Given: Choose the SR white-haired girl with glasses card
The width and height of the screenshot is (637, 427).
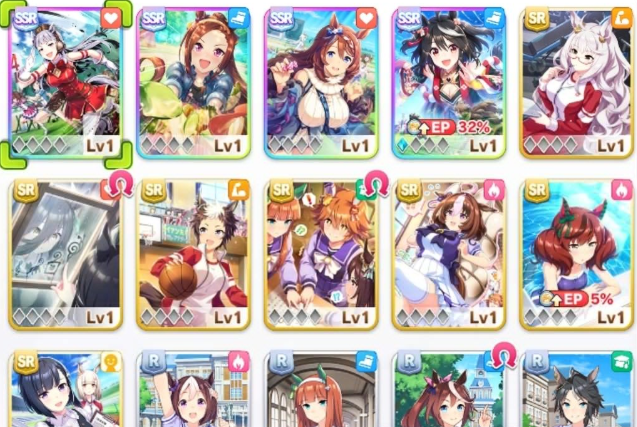Looking at the screenshot, I should [x=576, y=82].
